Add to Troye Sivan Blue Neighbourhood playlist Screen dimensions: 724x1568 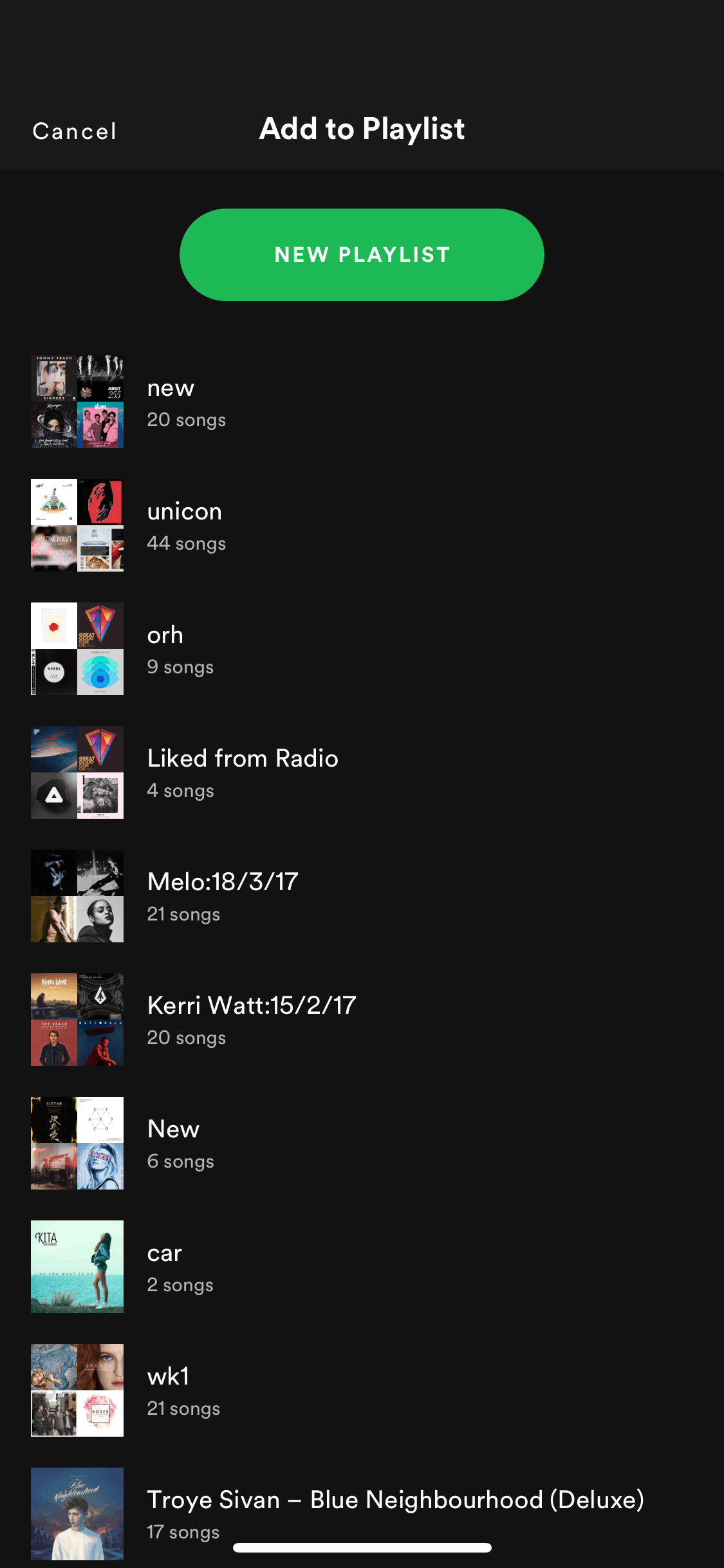tap(362, 1513)
